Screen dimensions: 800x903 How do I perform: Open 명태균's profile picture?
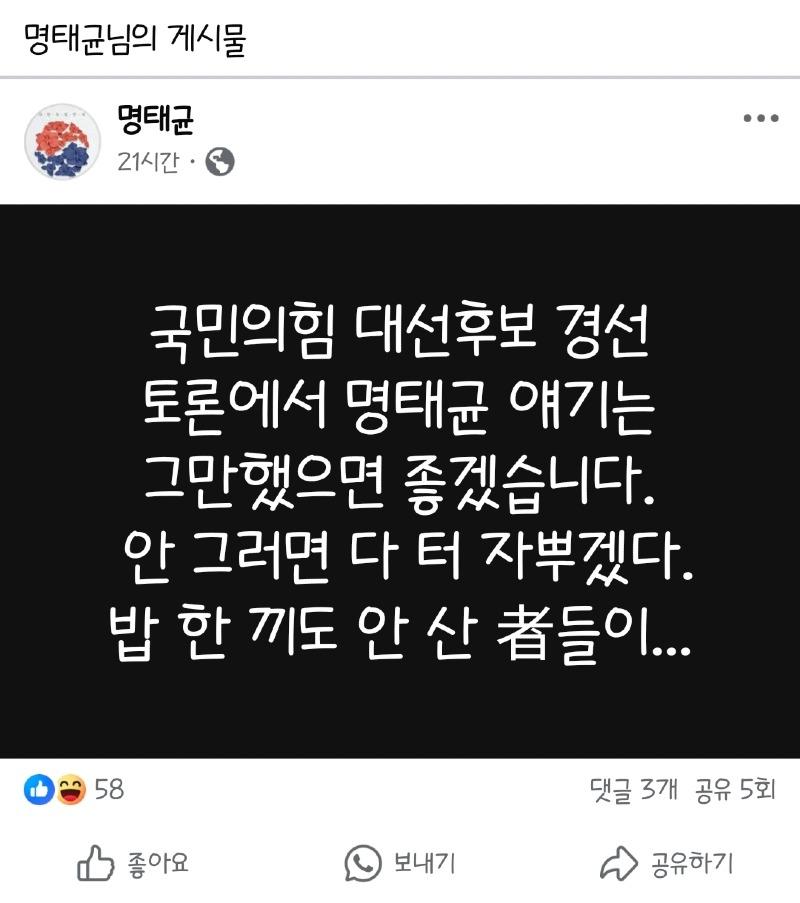click(x=62, y=141)
